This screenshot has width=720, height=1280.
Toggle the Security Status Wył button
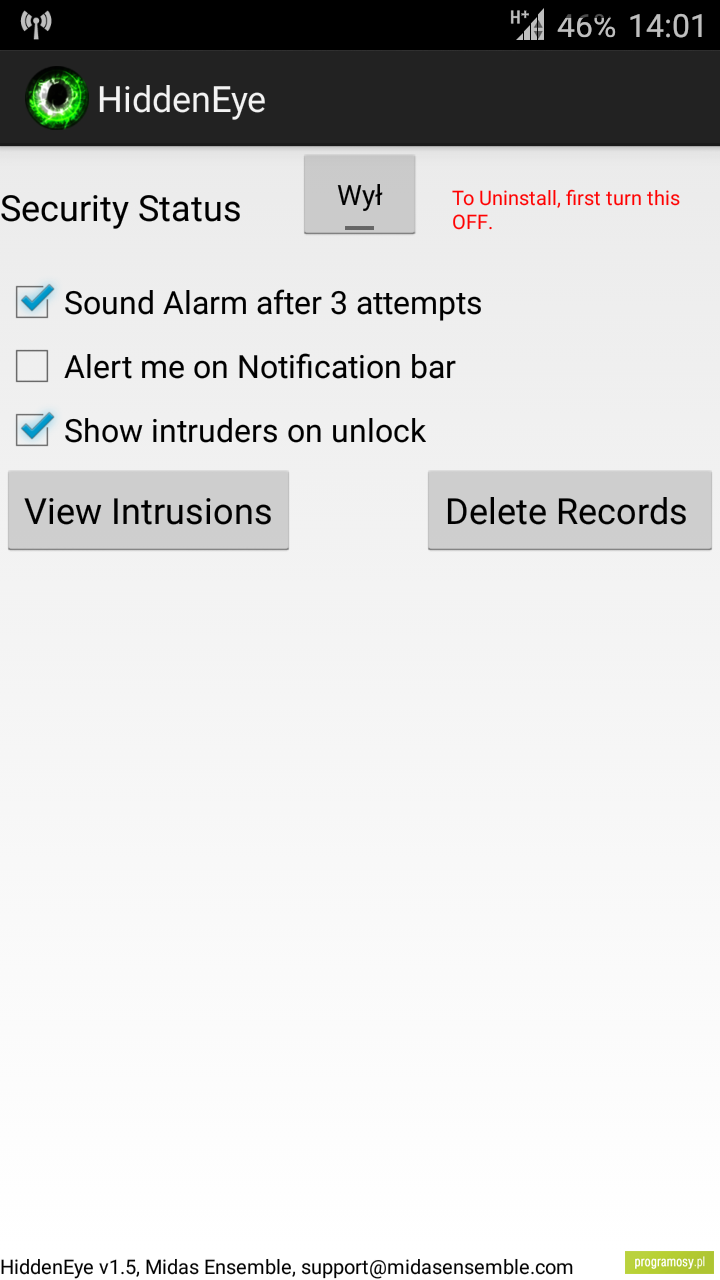click(x=359, y=194)
